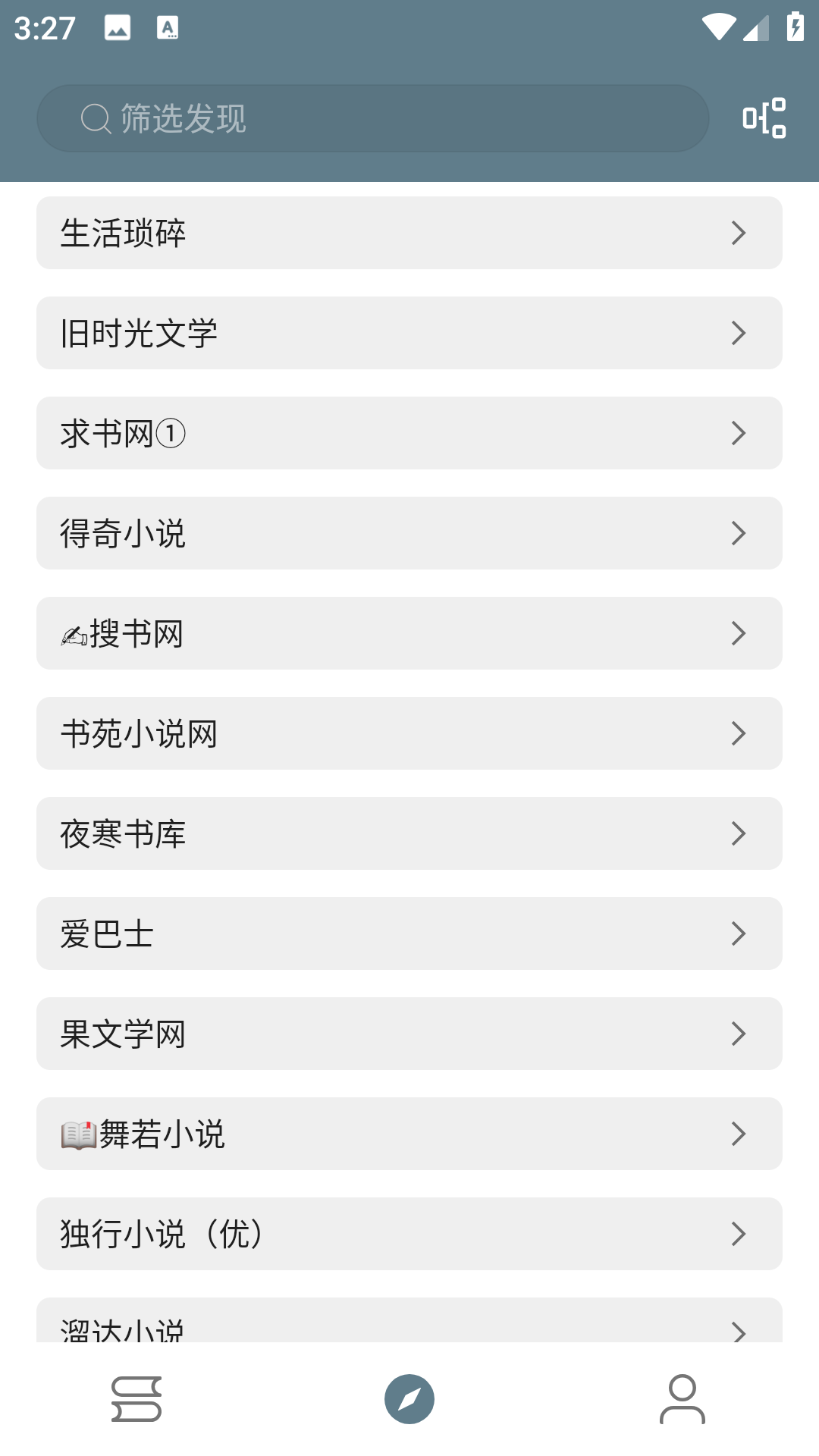The width and height of the screenshot is (819, 1456).
Task: Select the 夜寒书库 row
Action: tap(409, 833)
